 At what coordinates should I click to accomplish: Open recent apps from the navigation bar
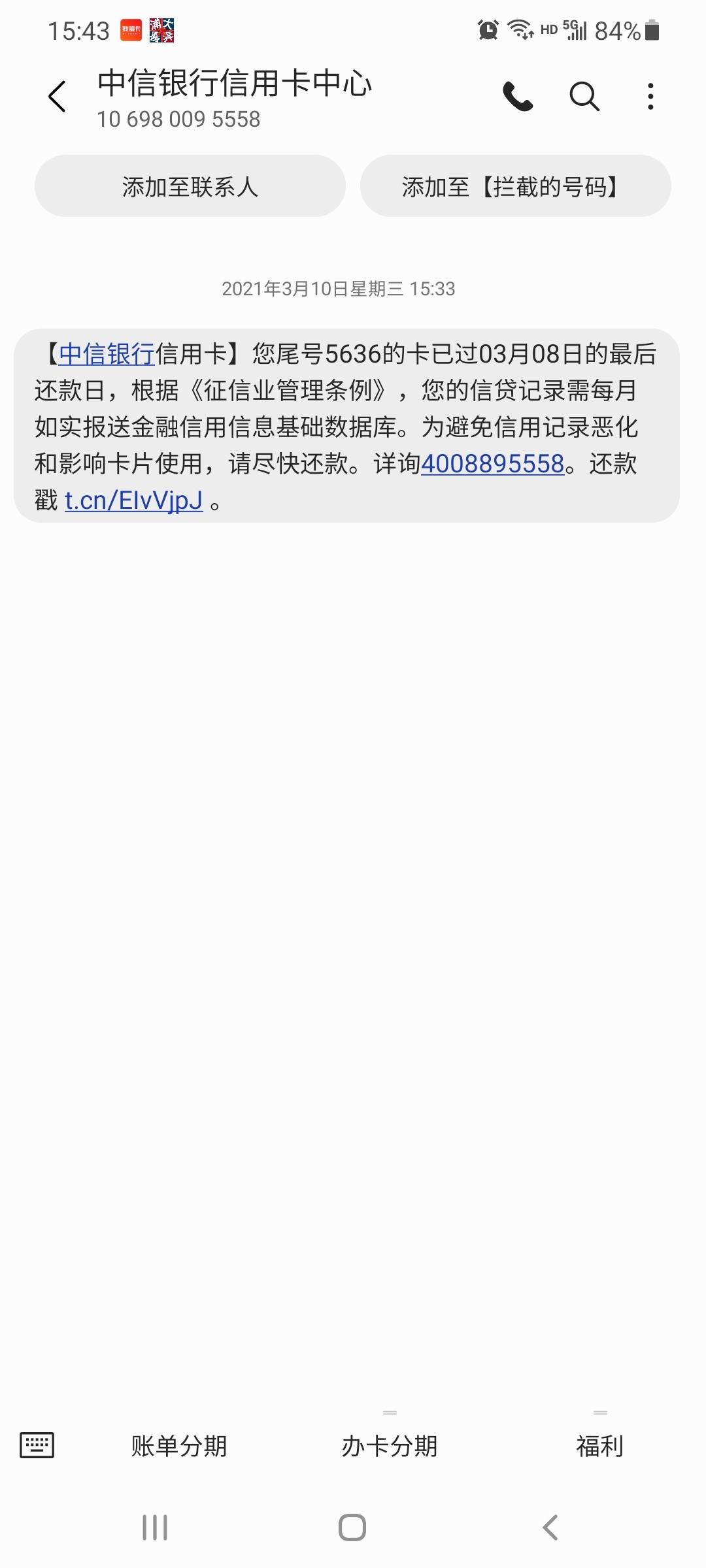tap(155, 1527)
